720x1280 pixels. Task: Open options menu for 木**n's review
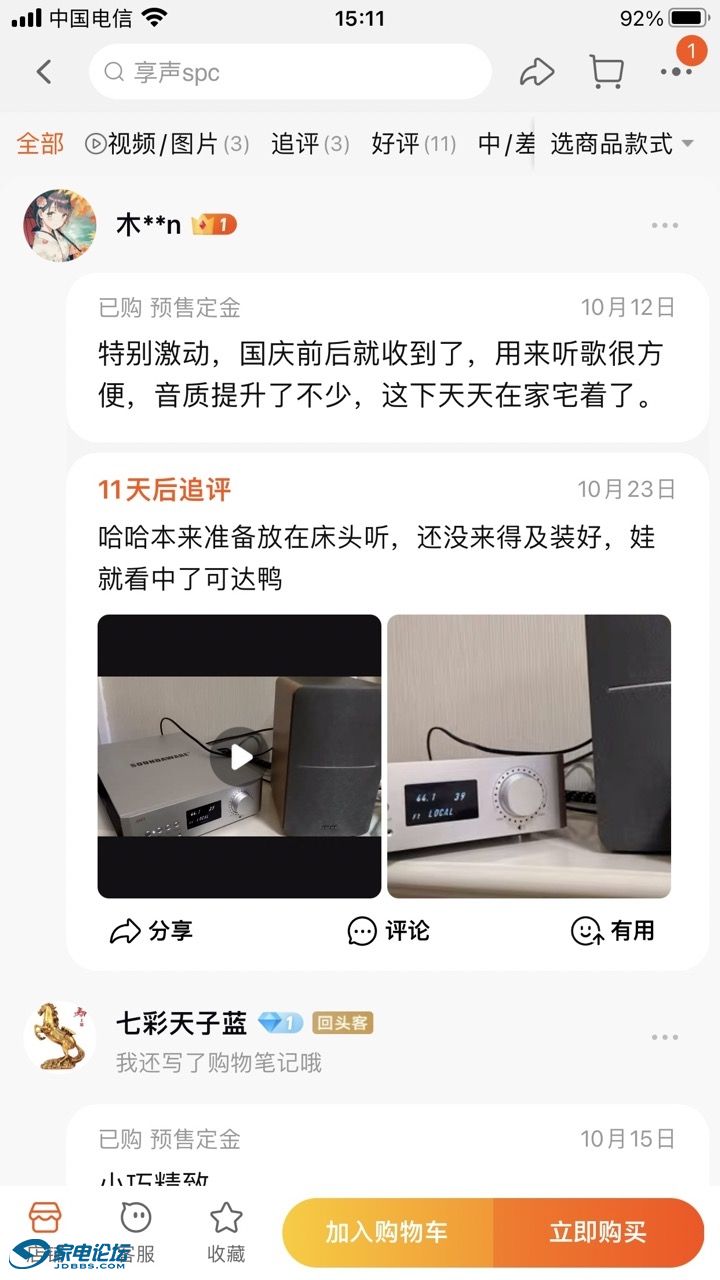(665, 226)
